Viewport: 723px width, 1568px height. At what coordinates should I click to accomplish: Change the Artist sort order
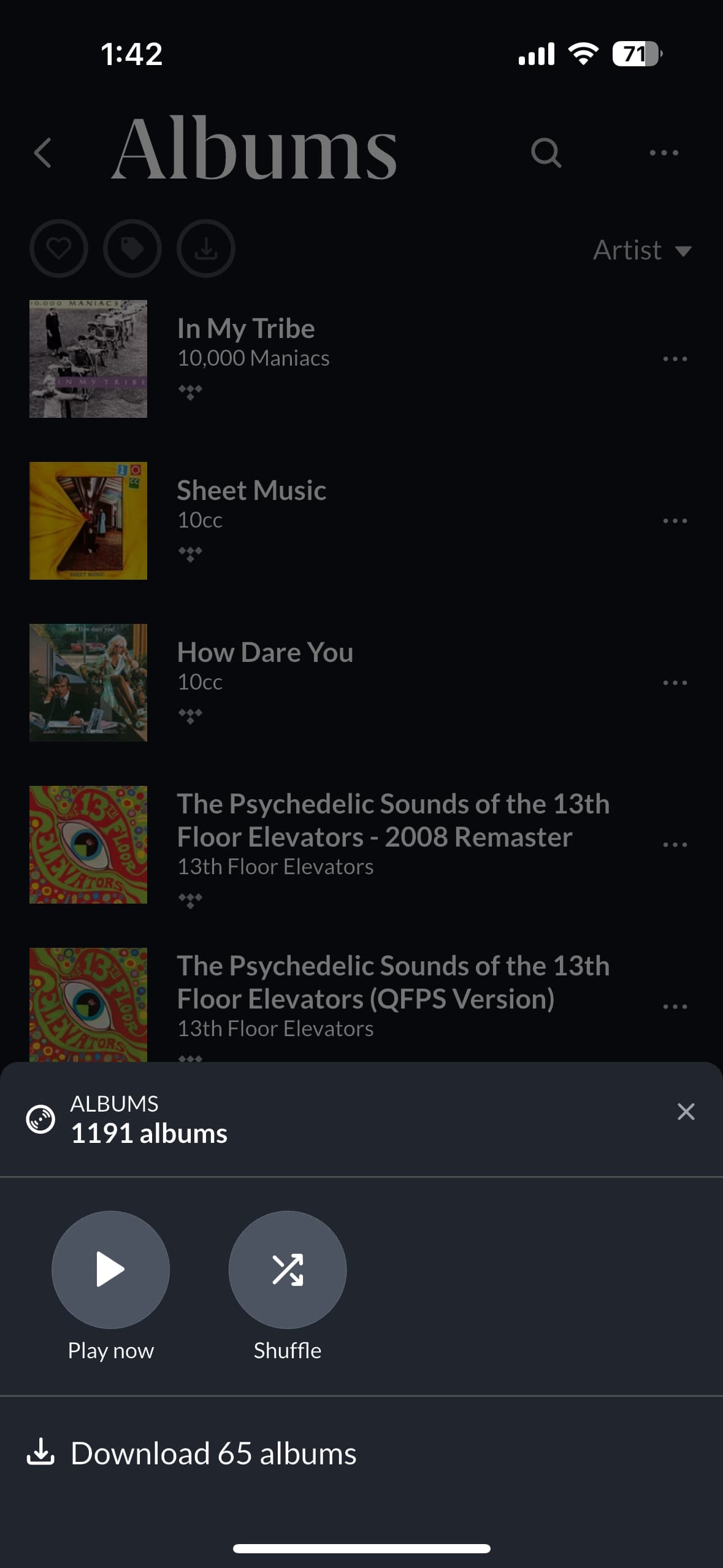[x=641, y=250]
